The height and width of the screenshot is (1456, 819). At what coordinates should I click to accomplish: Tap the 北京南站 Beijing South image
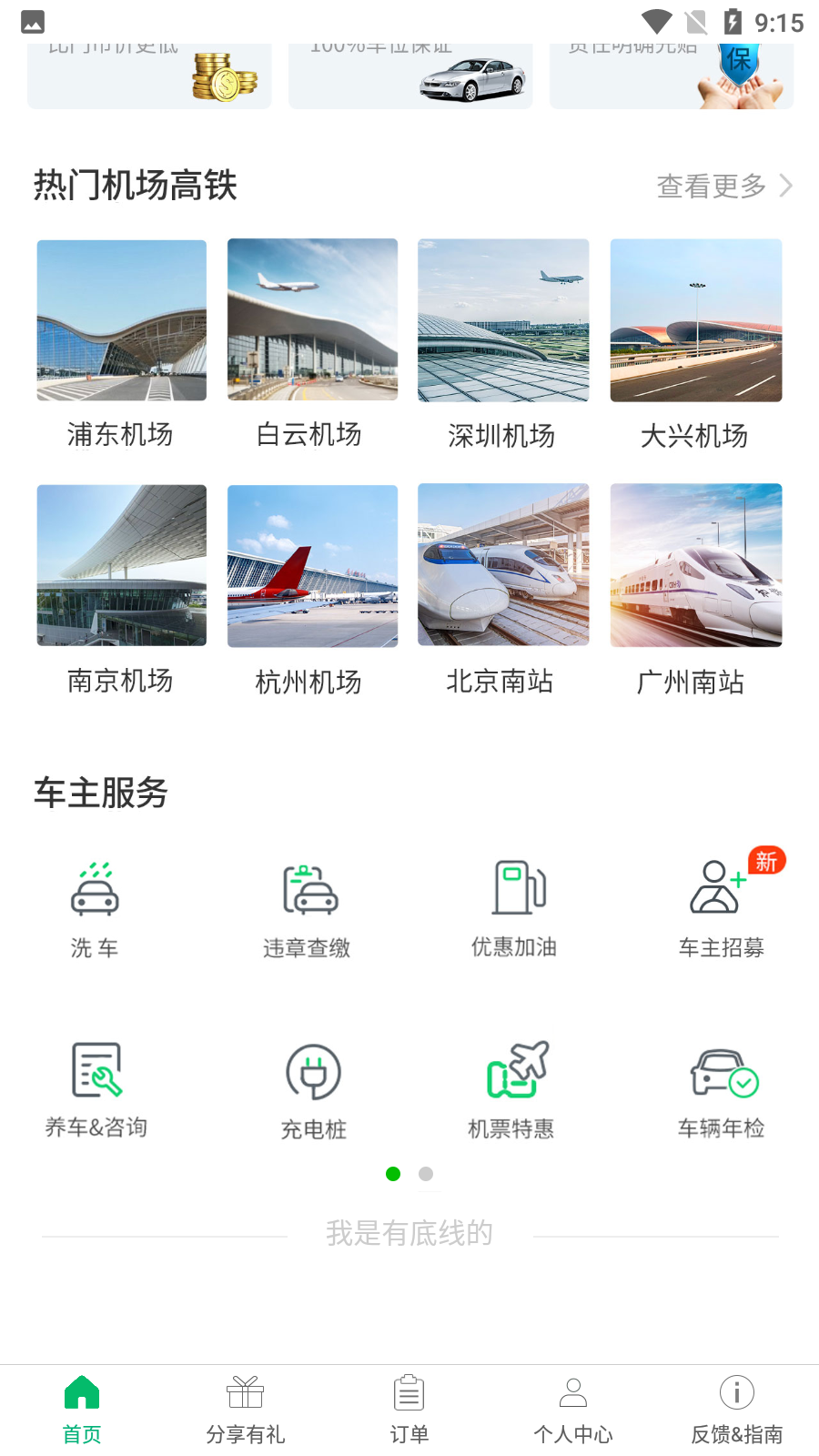[x=503, y=565]
